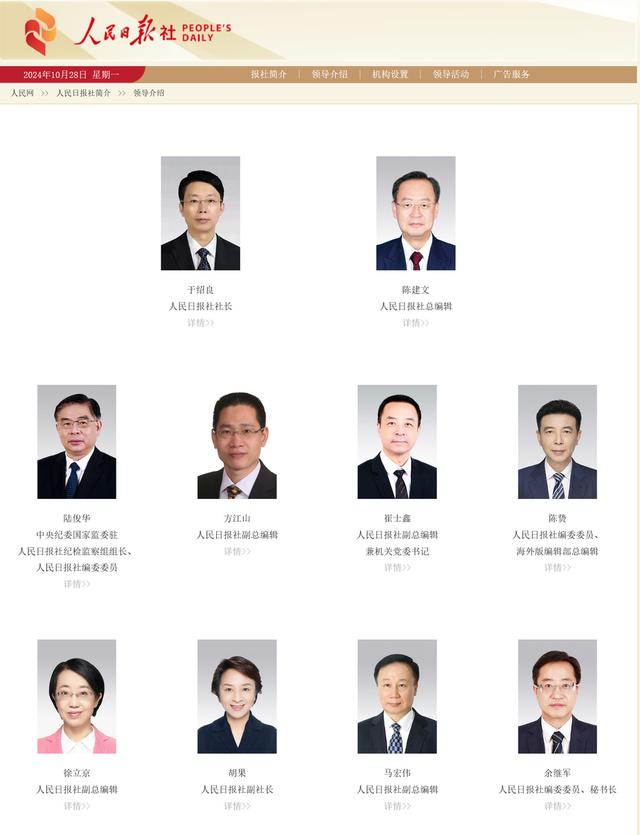
Task: Open 详情 link under 胡果
Action: point(237,806)
